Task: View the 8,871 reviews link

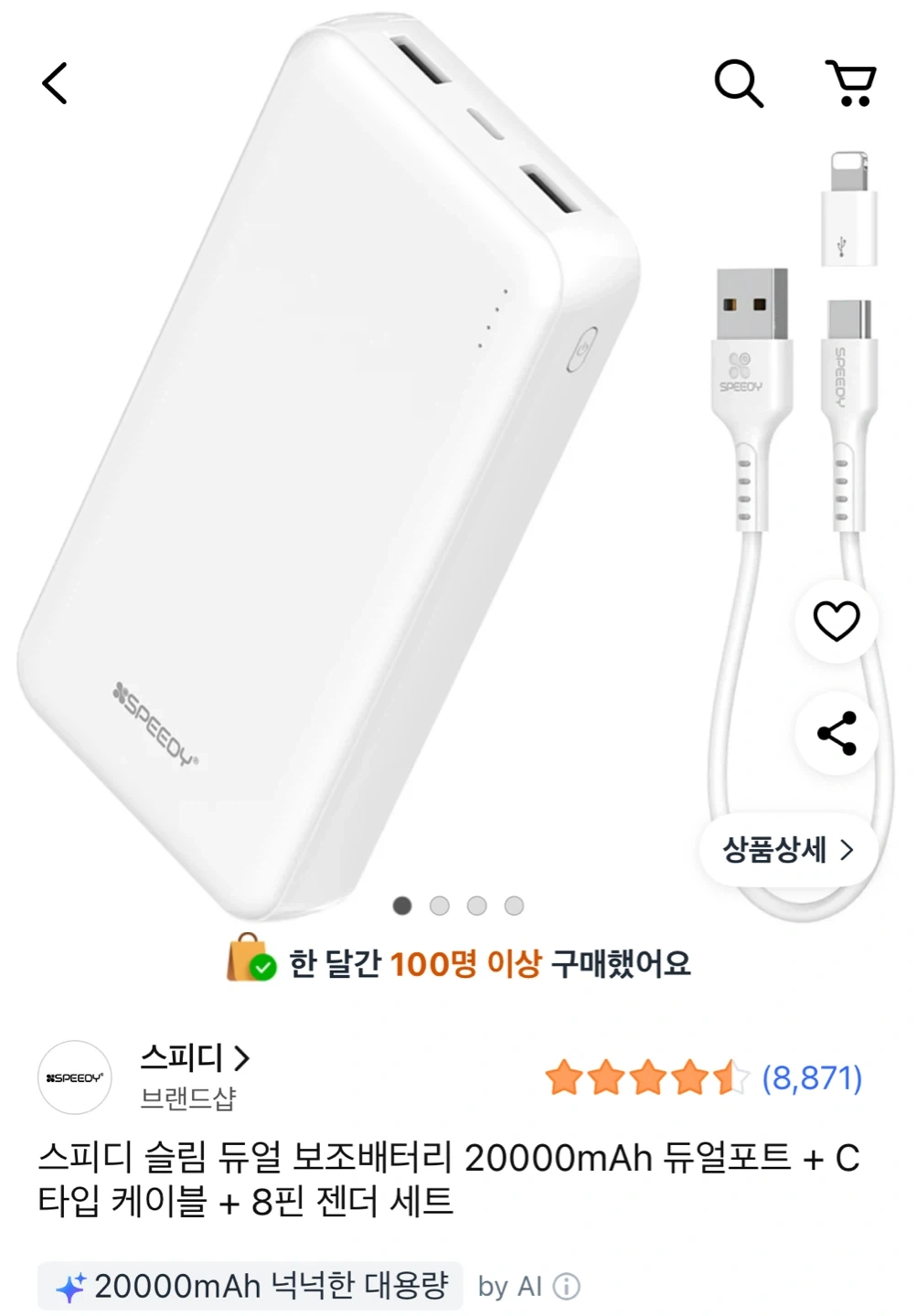Action: click(812, 1080)
